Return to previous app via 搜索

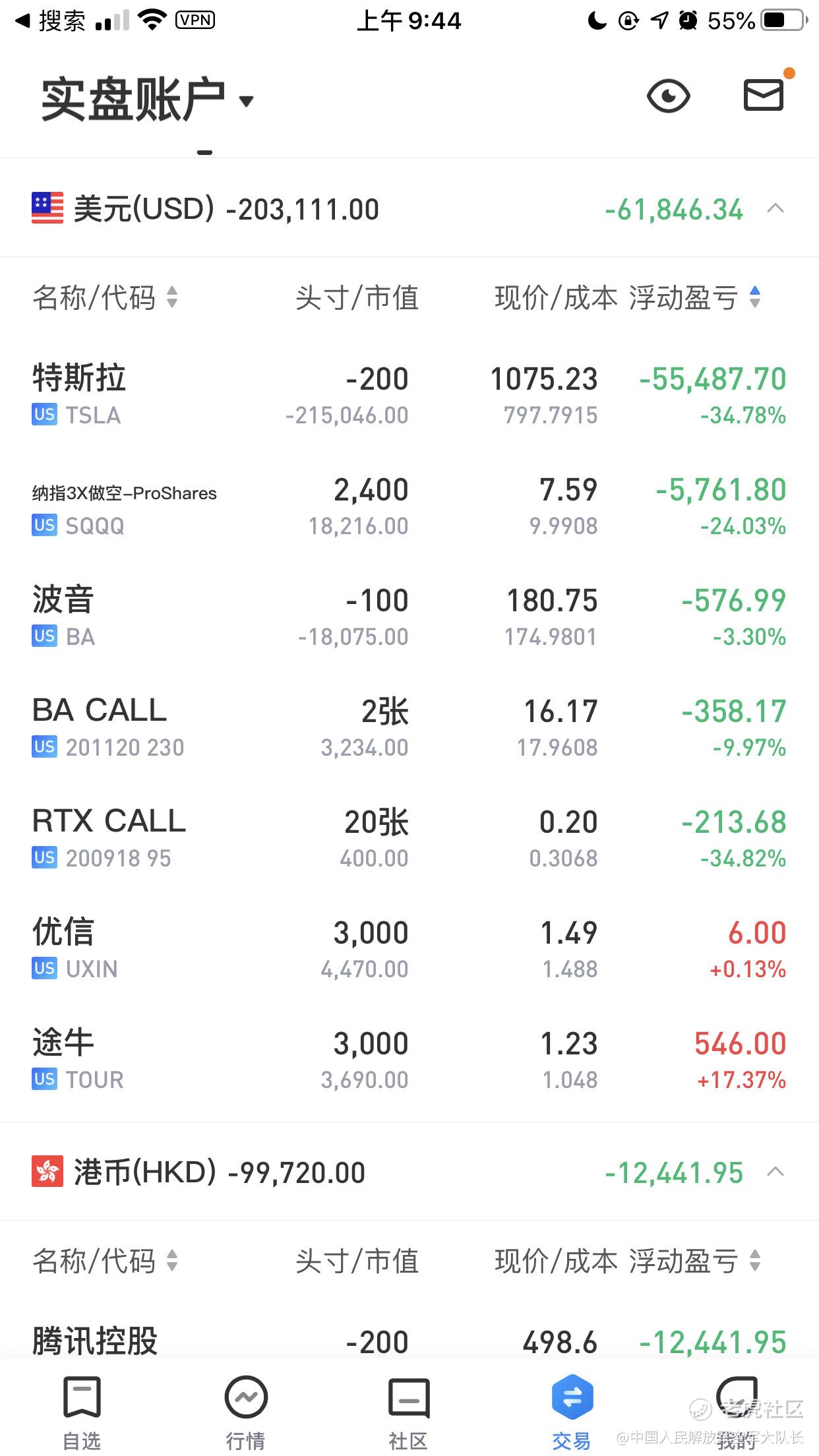click(x=50, y=21)
